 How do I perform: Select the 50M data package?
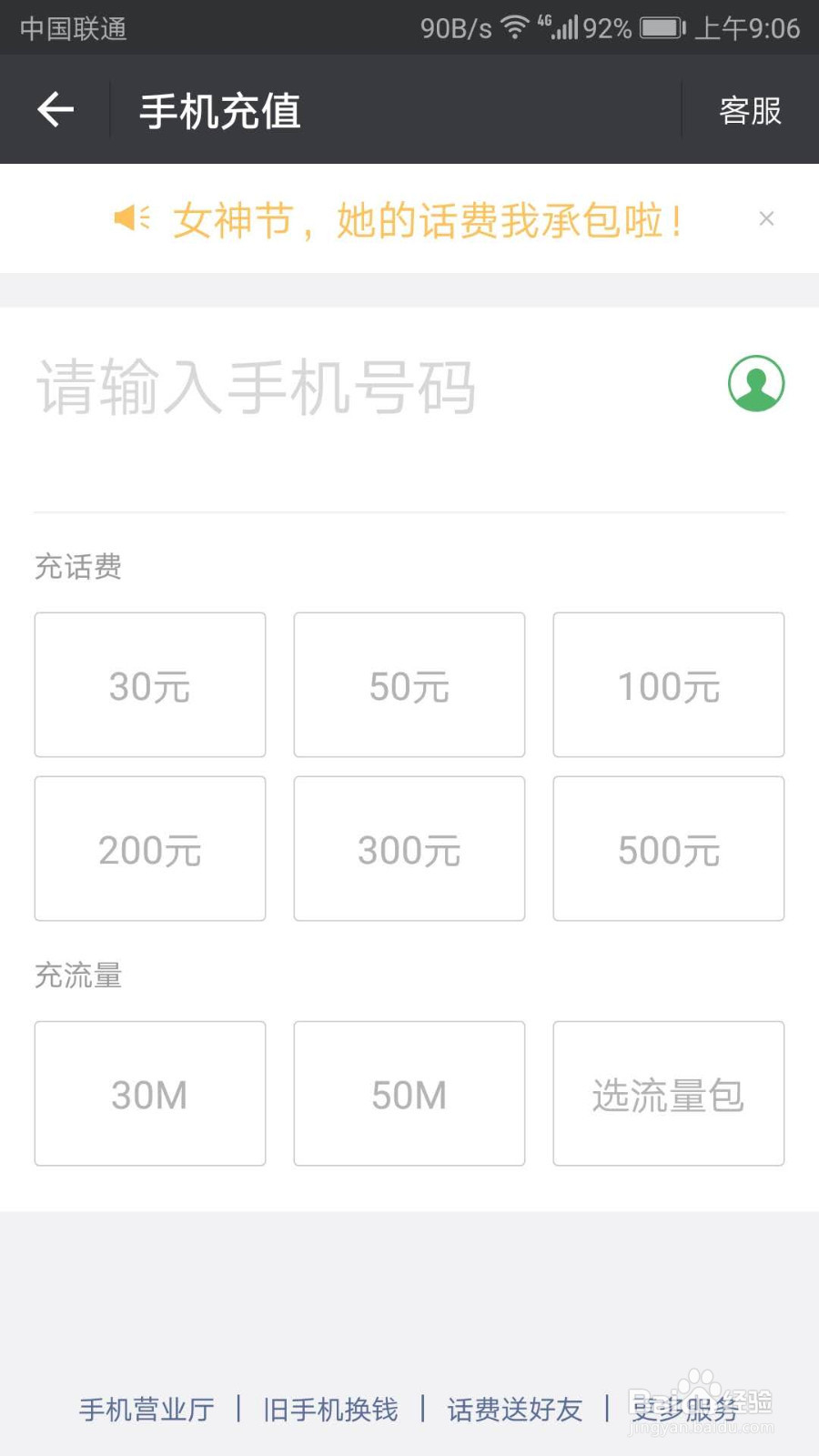[409, 1093]
